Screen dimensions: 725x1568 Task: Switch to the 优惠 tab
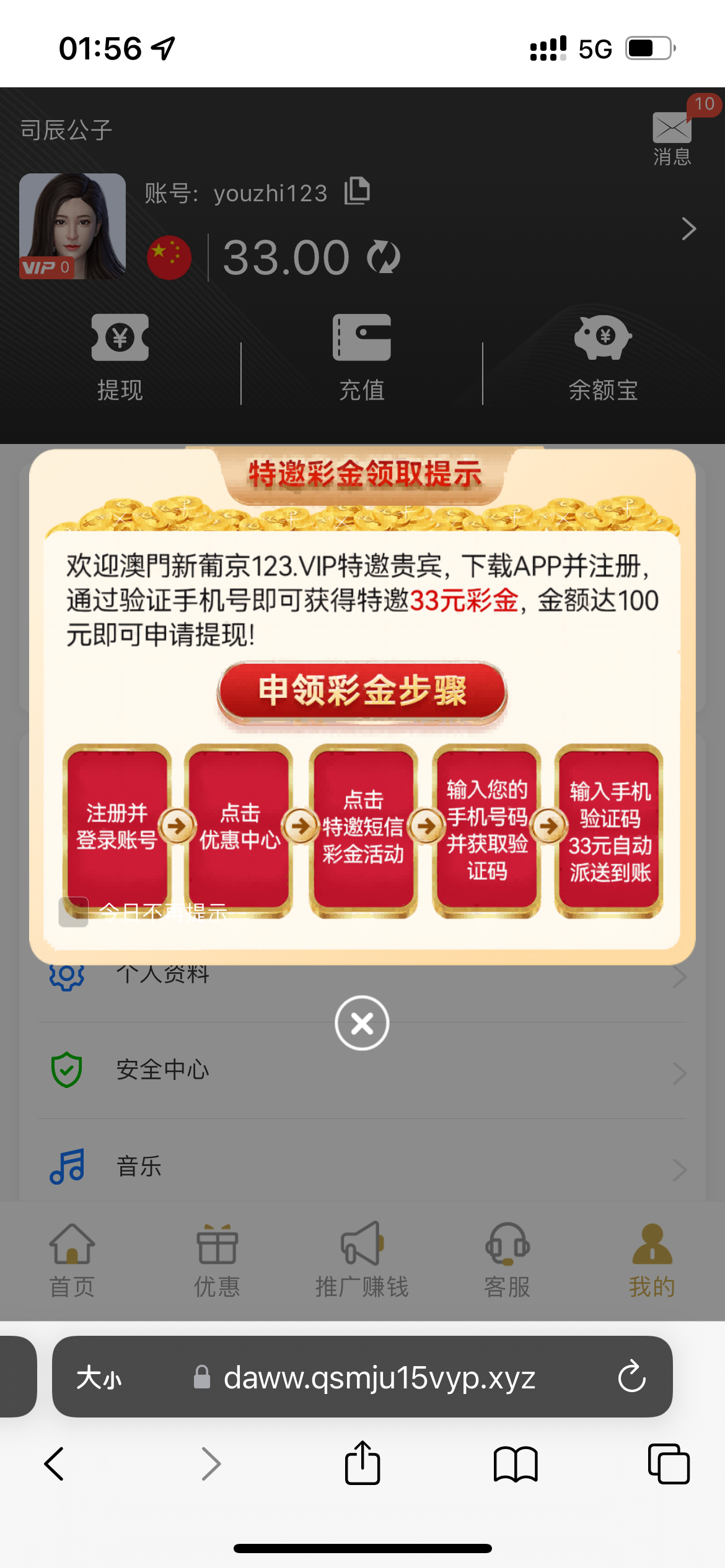(x=217, y=1261)
